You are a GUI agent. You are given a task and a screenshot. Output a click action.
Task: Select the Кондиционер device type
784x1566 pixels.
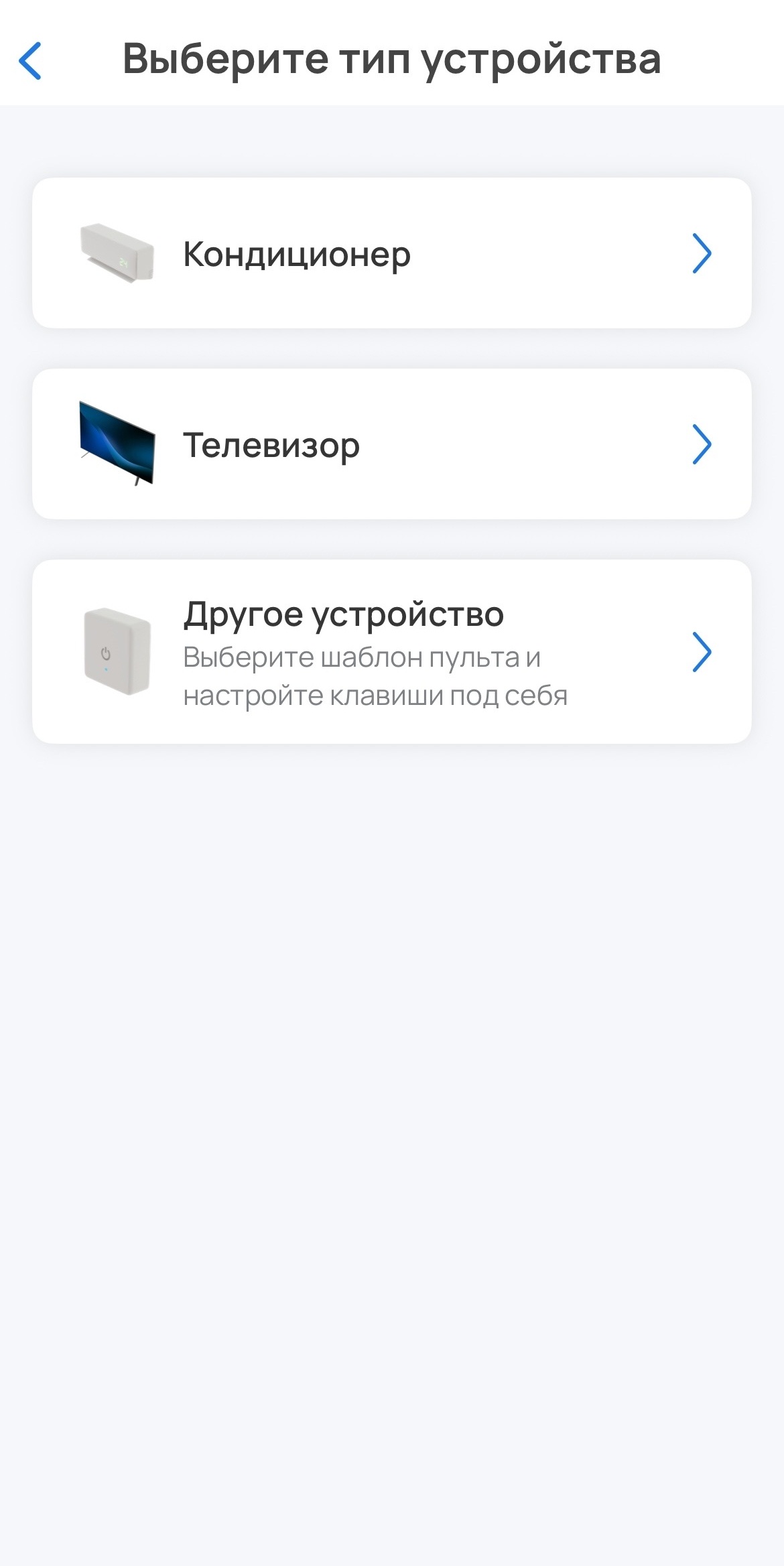click(391, 253)
